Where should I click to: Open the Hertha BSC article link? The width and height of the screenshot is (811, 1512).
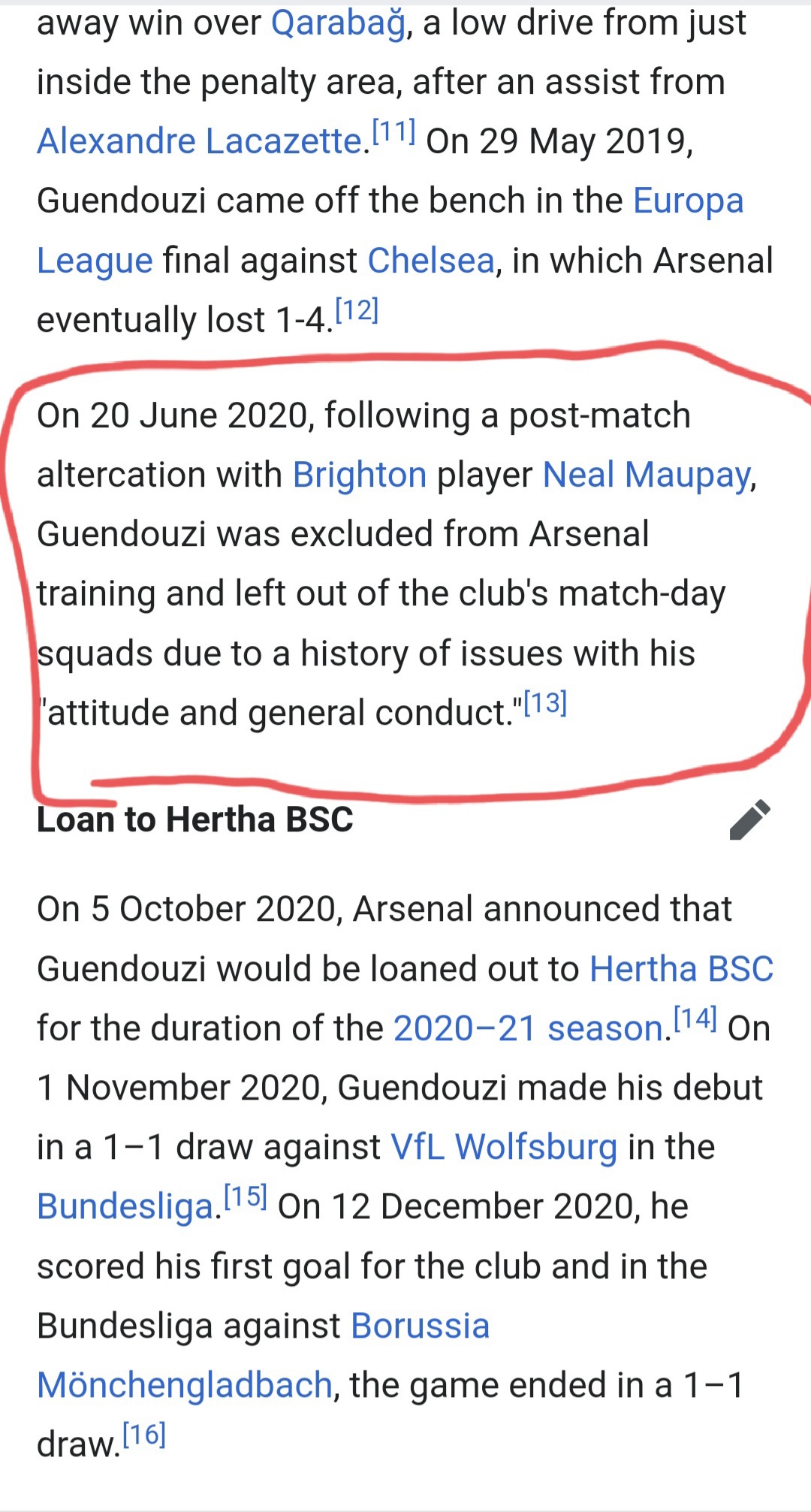coord(681,969)
